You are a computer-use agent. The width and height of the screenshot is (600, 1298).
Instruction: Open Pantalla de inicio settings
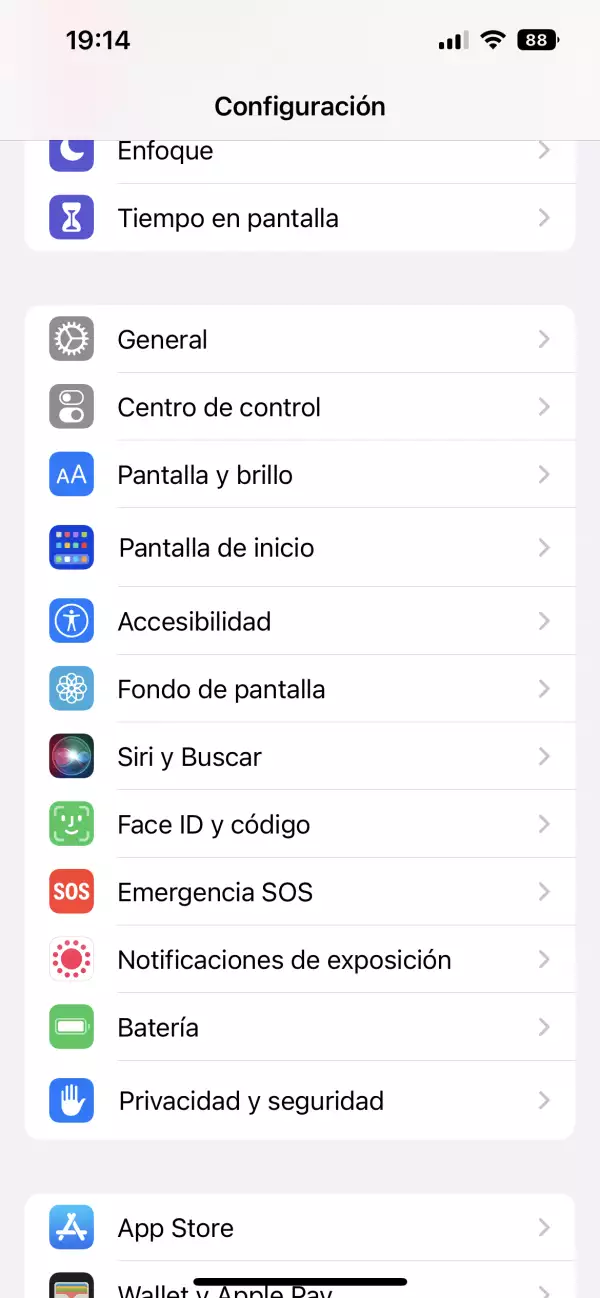point(300,548)
